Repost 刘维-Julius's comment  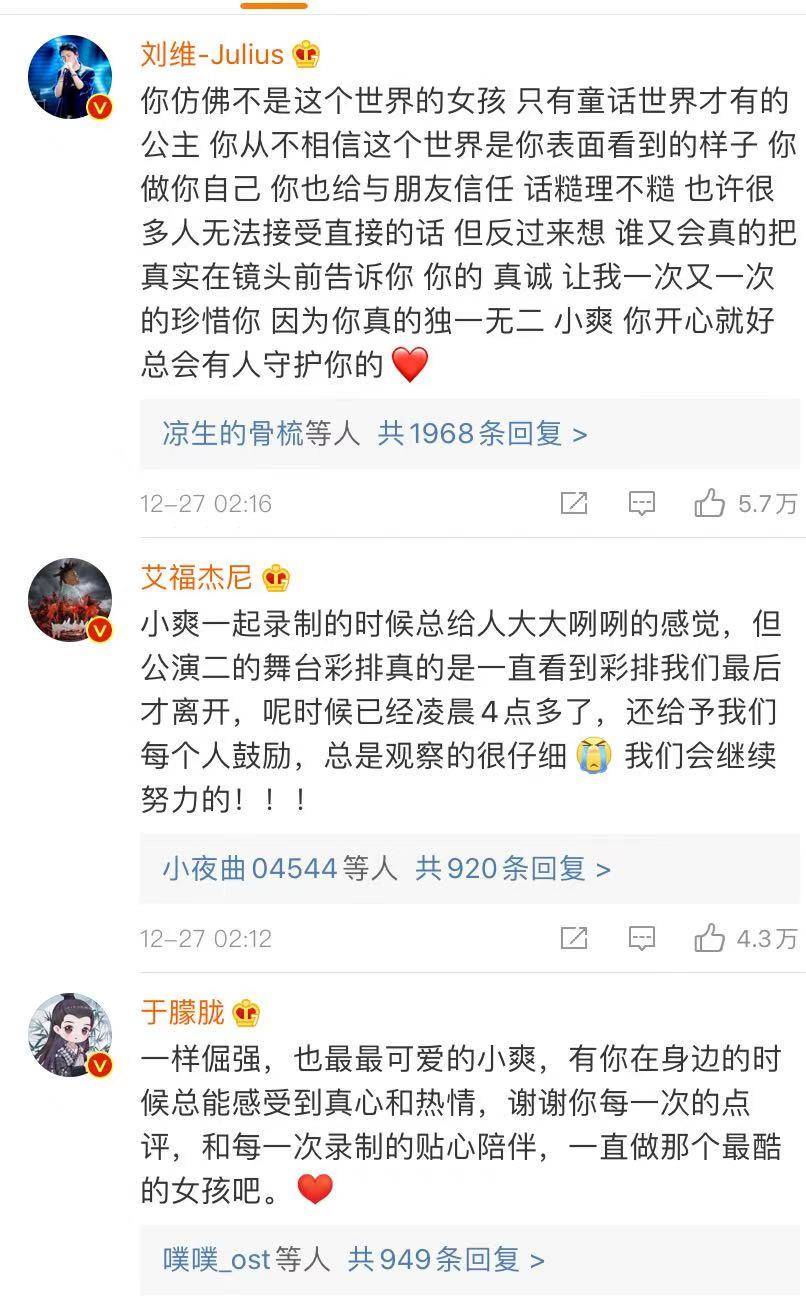(574, 503)
